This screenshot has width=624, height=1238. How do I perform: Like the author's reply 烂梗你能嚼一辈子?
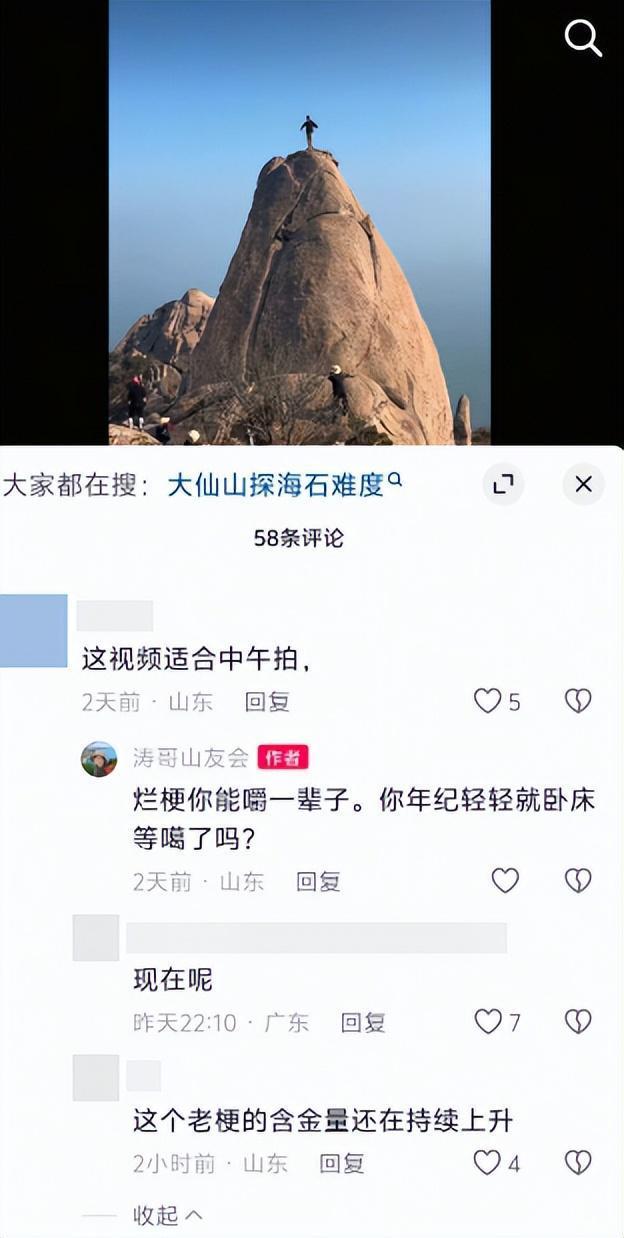505,880
